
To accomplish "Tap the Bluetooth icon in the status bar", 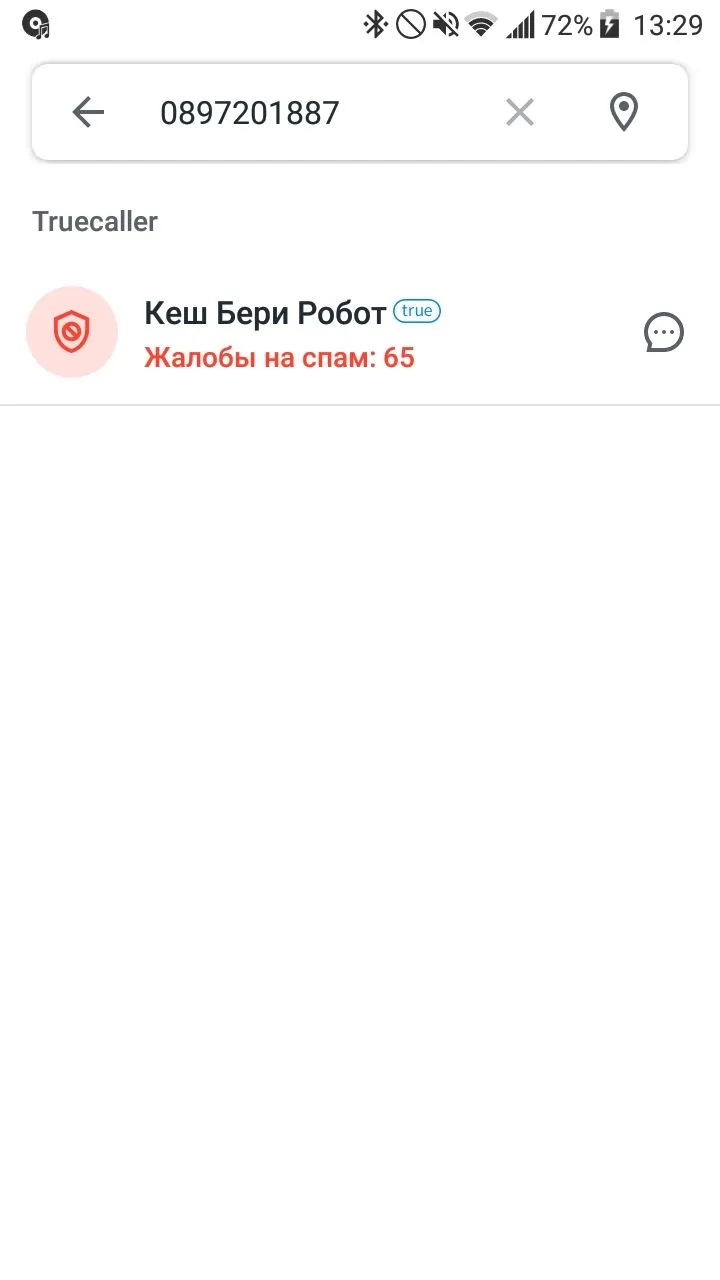I will (376, 24).
